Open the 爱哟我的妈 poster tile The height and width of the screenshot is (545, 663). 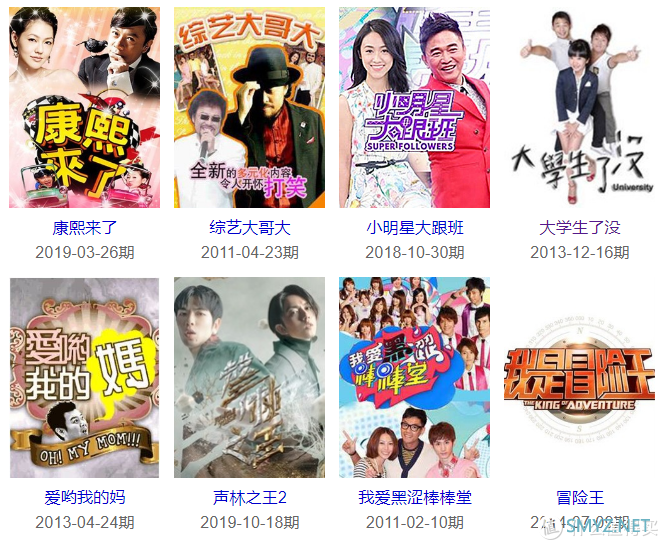(x=85, y=377)
